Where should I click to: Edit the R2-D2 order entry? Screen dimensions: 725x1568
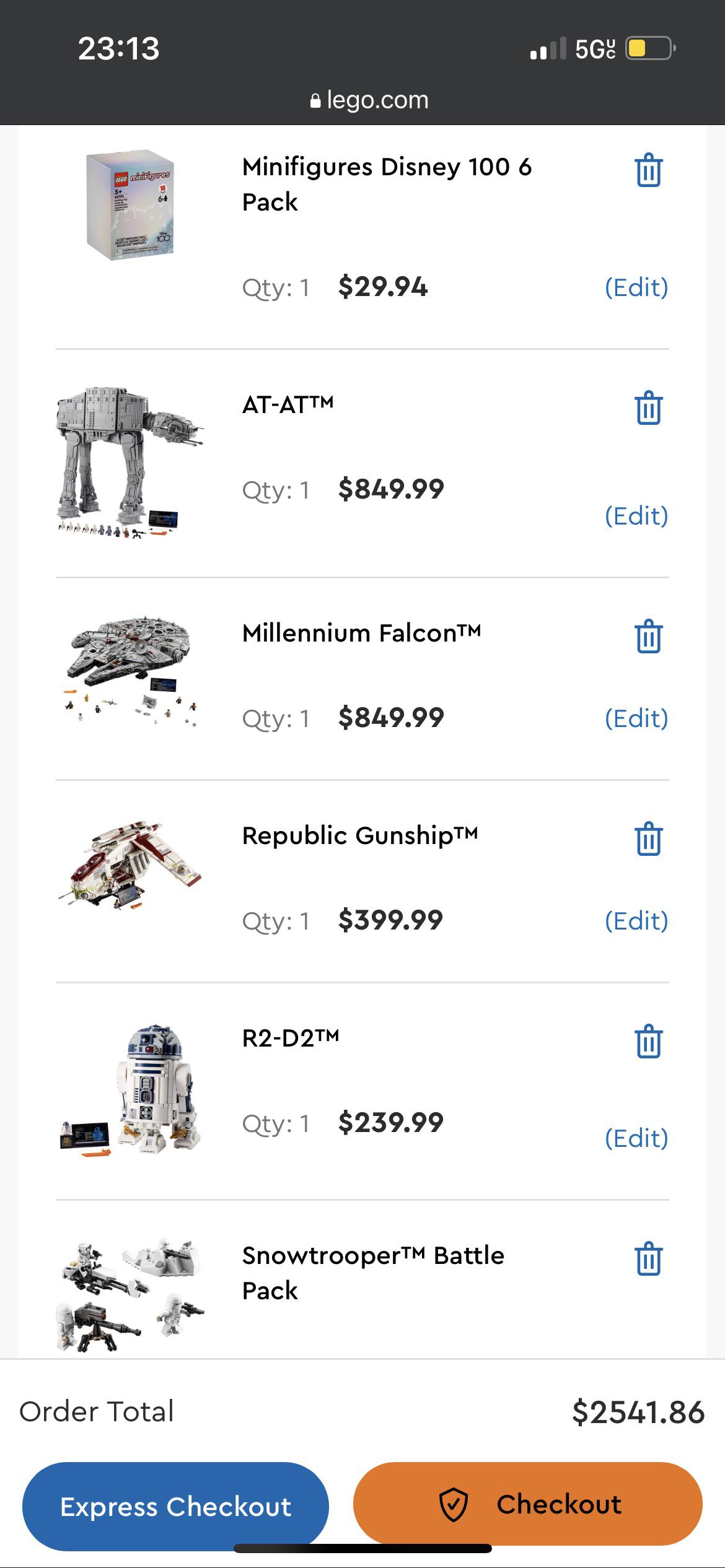(636, 1138)
